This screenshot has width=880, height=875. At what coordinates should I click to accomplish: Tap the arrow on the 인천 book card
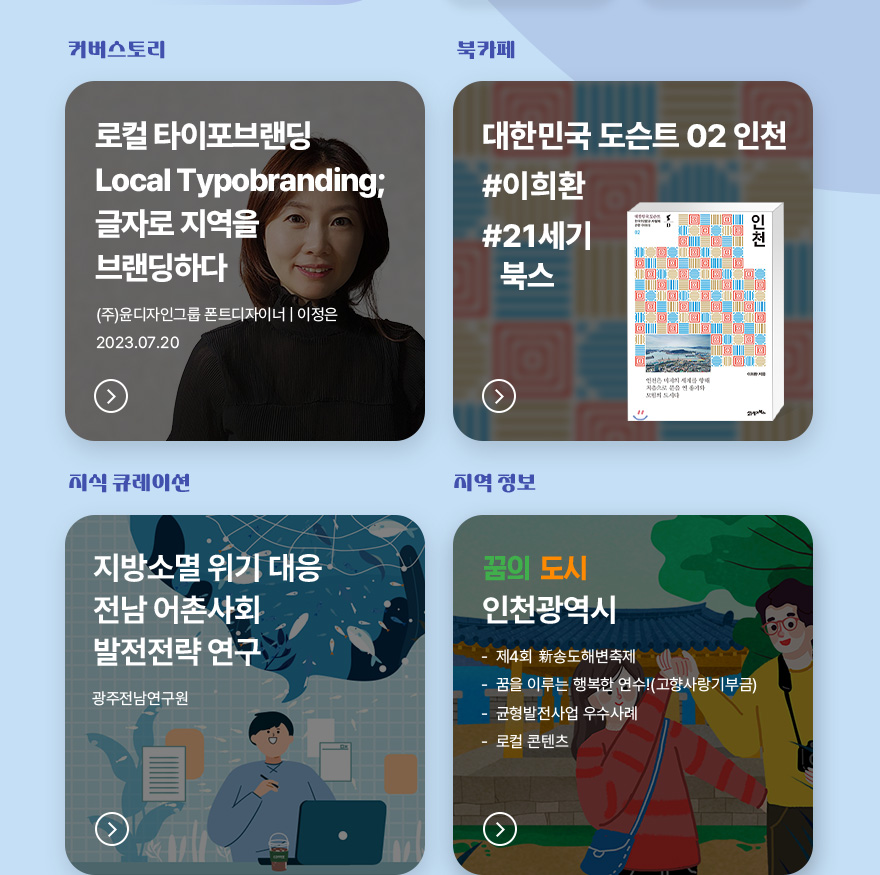coord(499,396)
